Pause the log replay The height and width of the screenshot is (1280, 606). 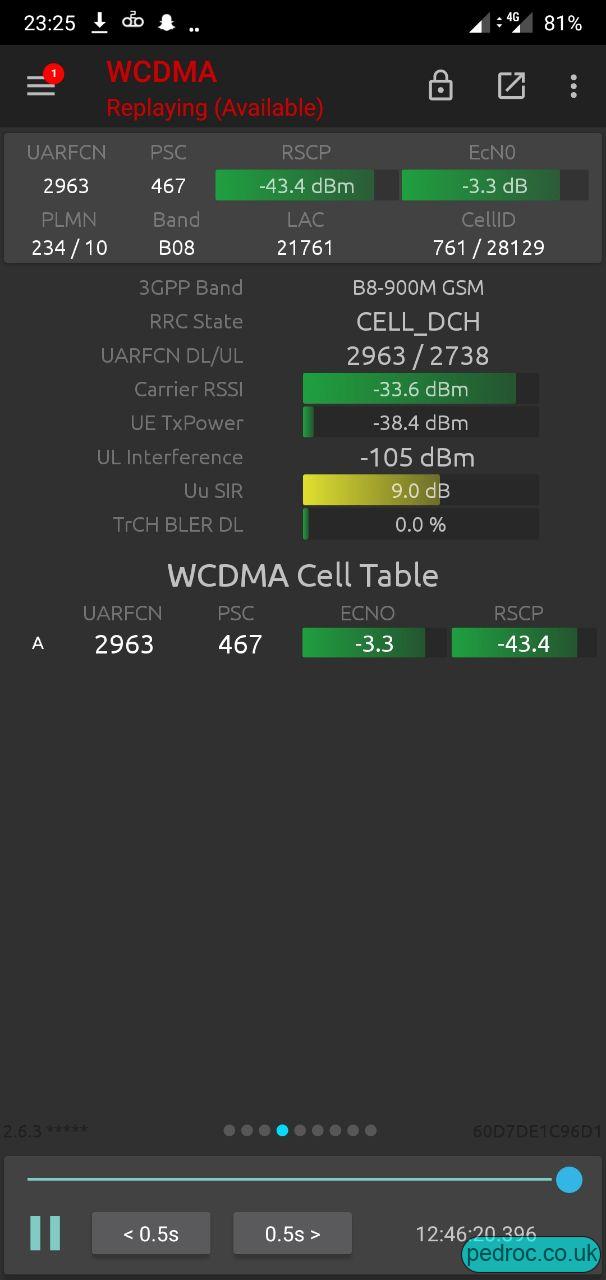coord(45,1233)
